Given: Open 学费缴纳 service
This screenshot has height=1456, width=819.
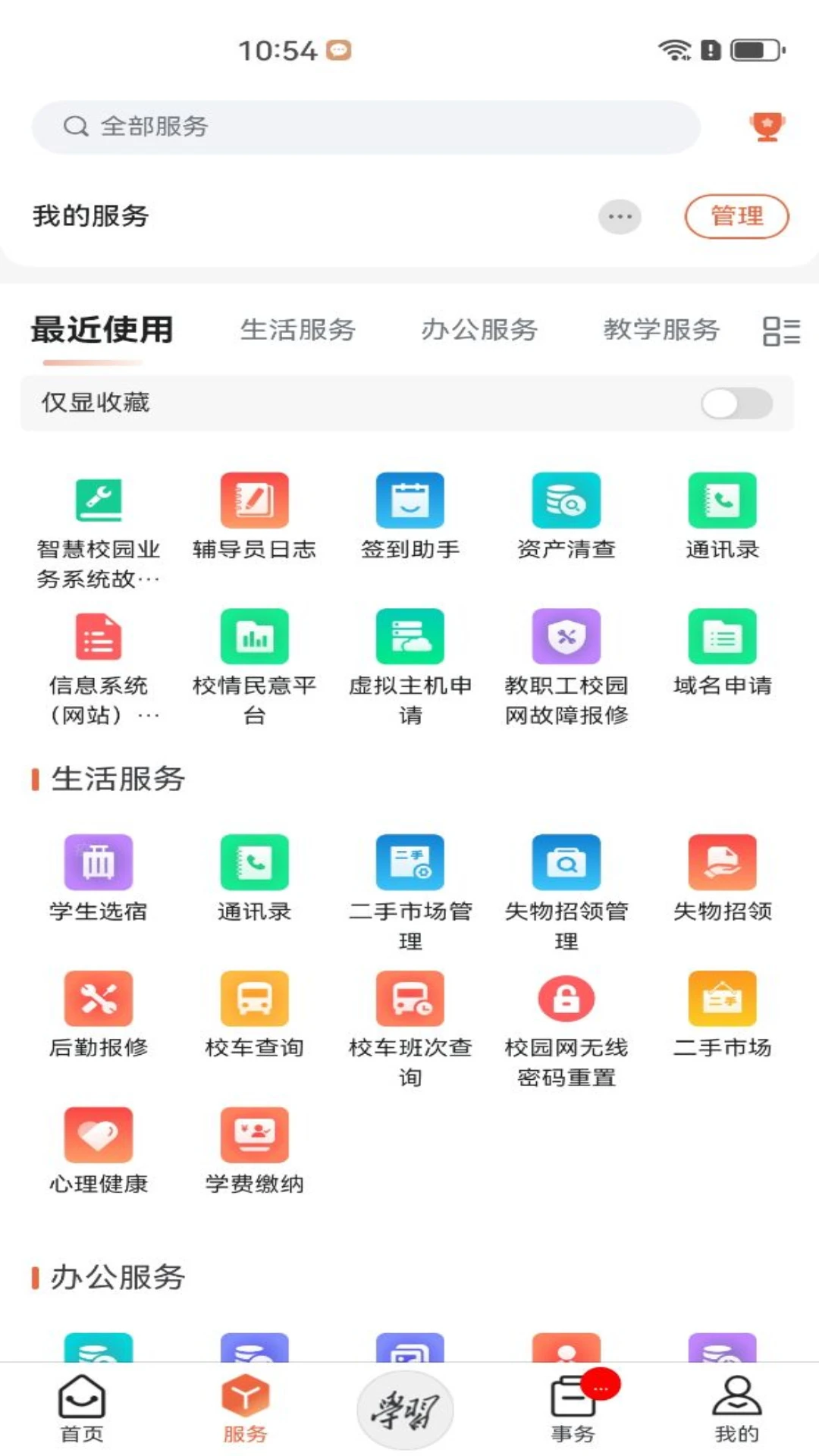Looking at the screenshot, I should (254, 1151).
